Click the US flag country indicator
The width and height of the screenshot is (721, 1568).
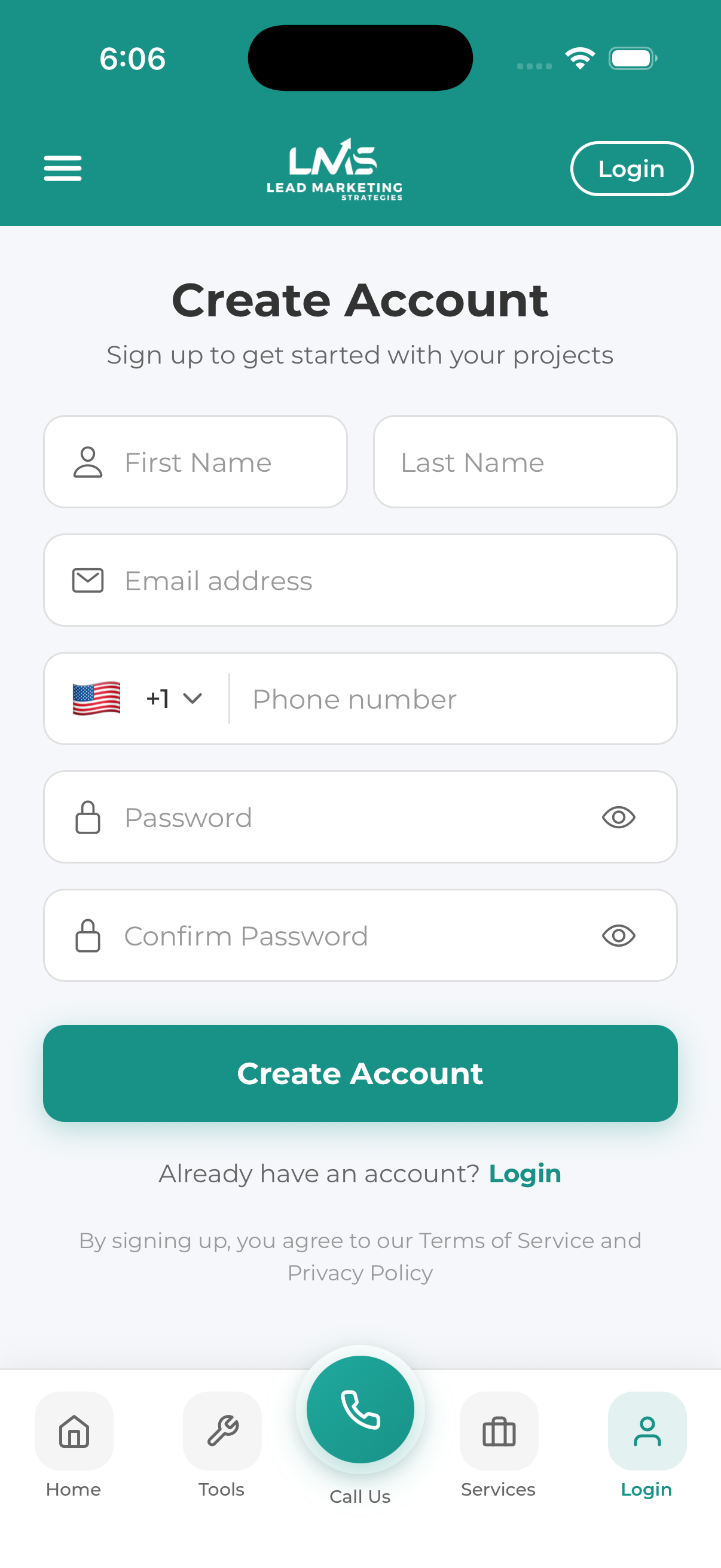(96, 698)
